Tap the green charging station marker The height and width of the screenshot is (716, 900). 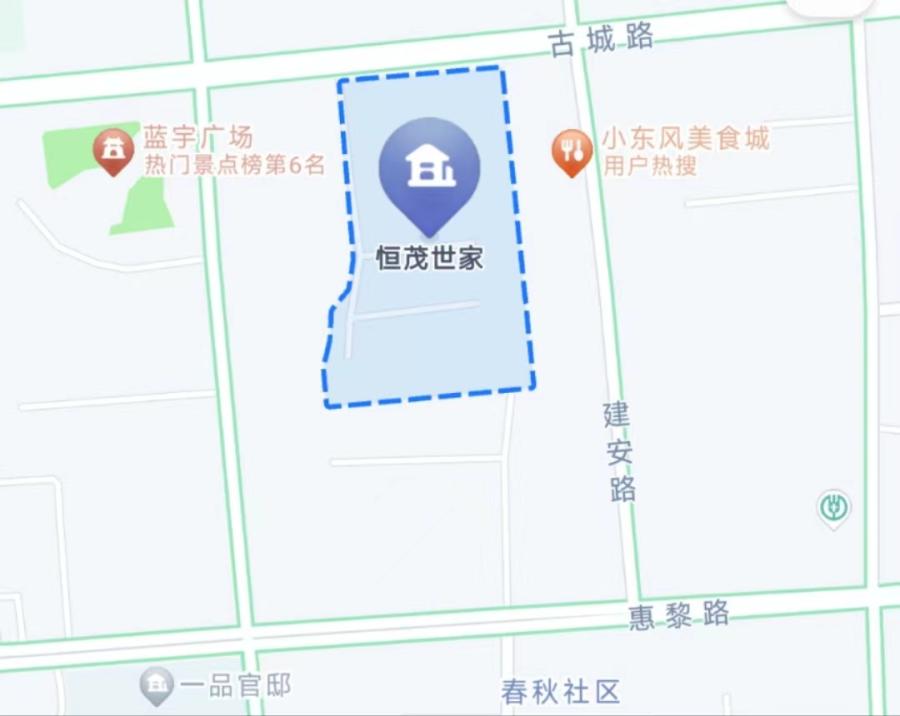click(x=831, y=508)
